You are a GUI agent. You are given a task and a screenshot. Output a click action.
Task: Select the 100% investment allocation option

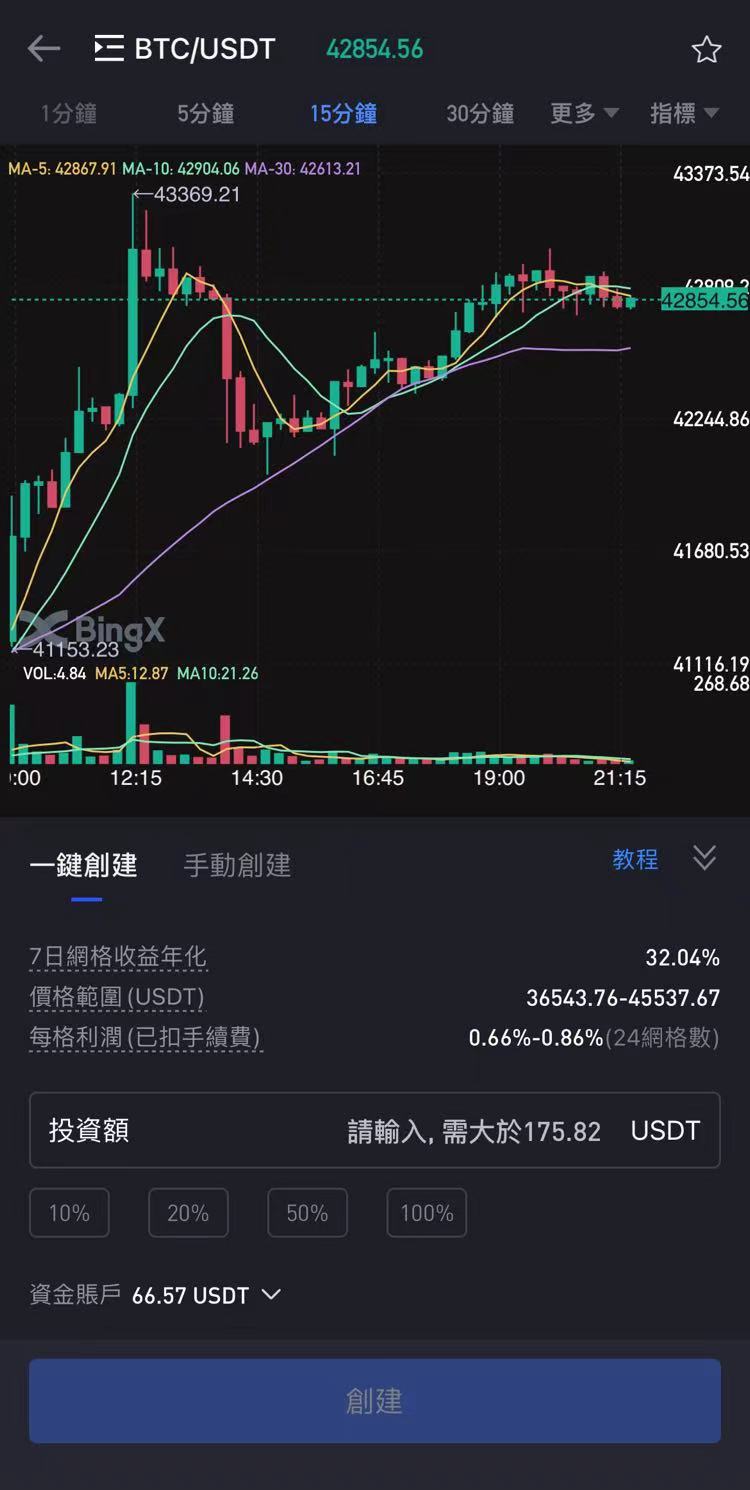426,1212
